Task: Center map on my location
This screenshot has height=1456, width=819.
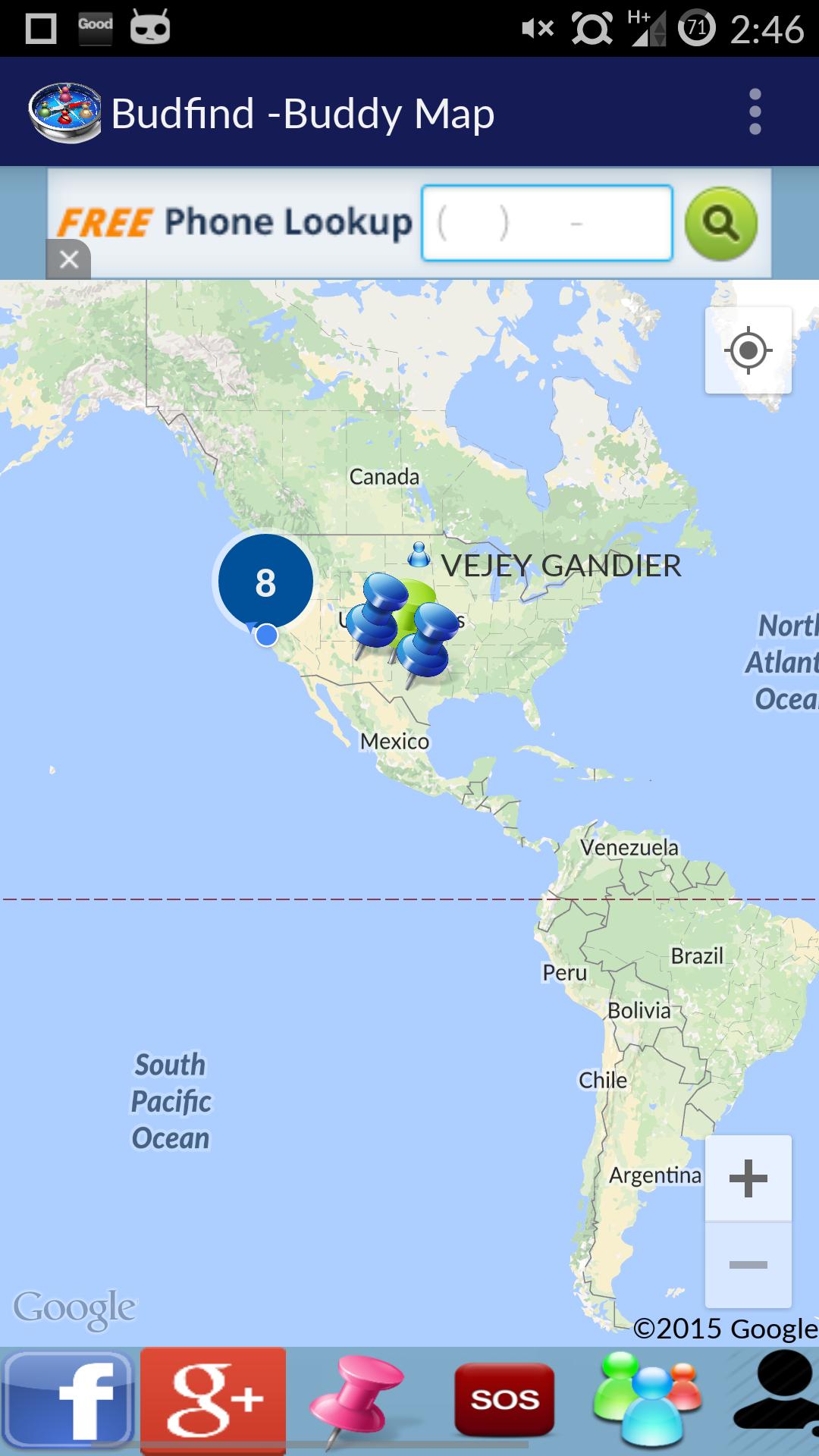Action: (748, 350)
